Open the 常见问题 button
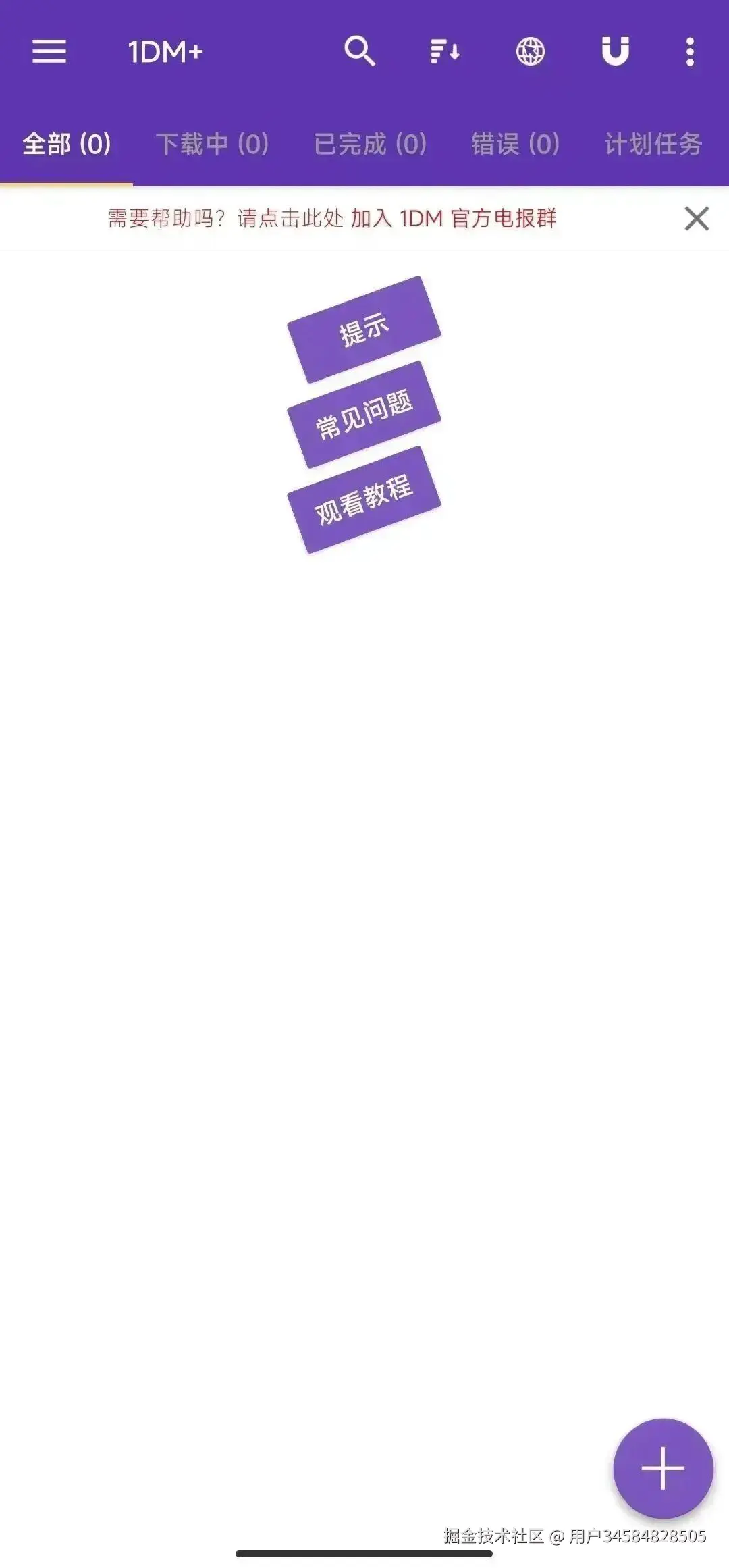Screen dimensions: 729x1568 click(364, 415)
